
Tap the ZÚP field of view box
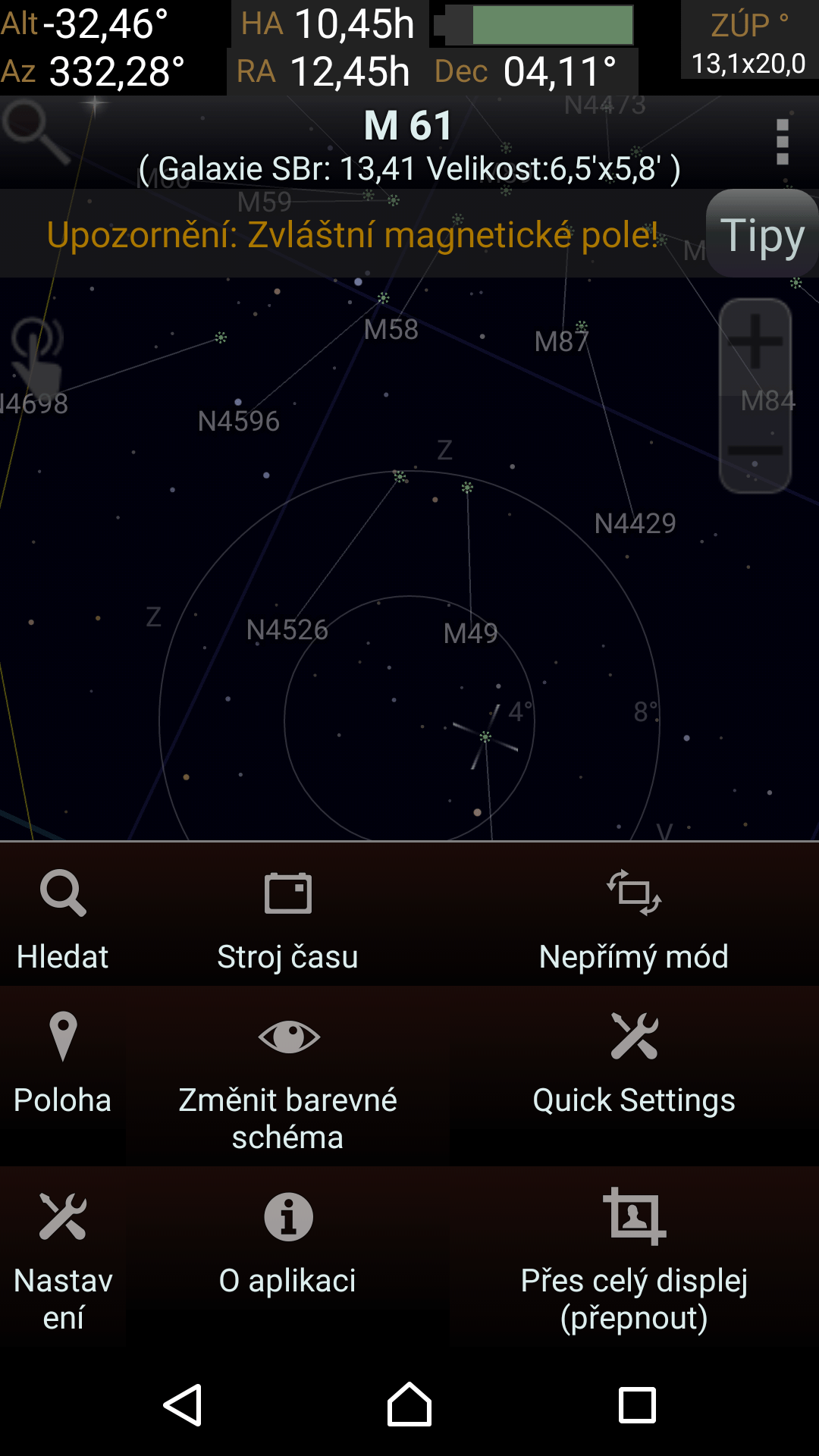(749, 41)
